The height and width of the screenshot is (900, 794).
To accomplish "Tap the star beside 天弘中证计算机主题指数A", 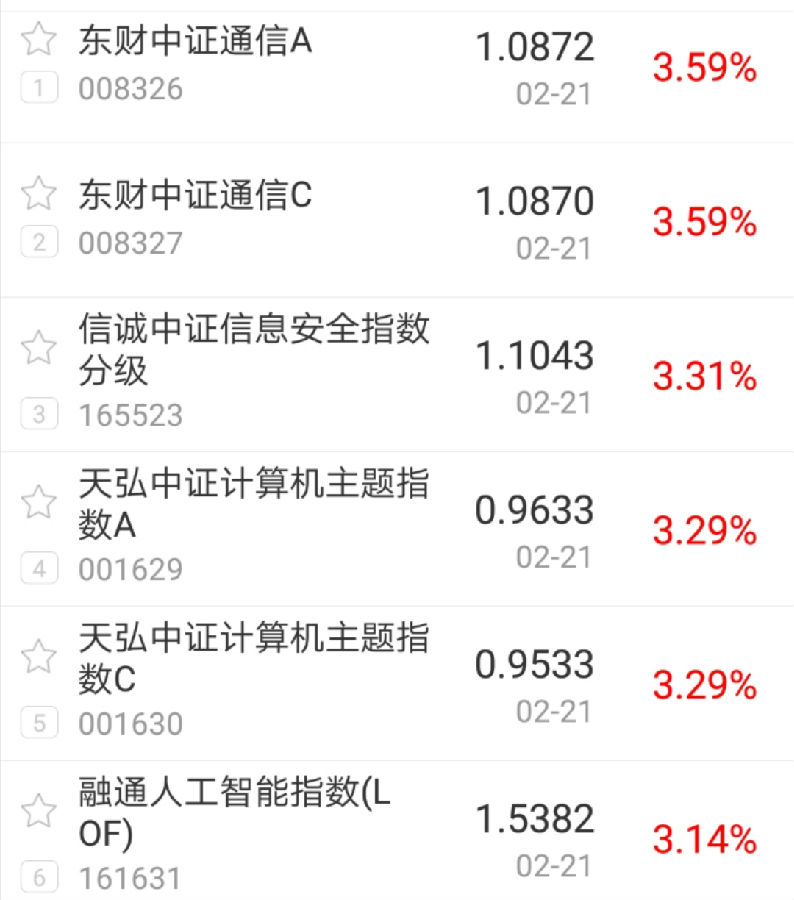I will 39,502.
